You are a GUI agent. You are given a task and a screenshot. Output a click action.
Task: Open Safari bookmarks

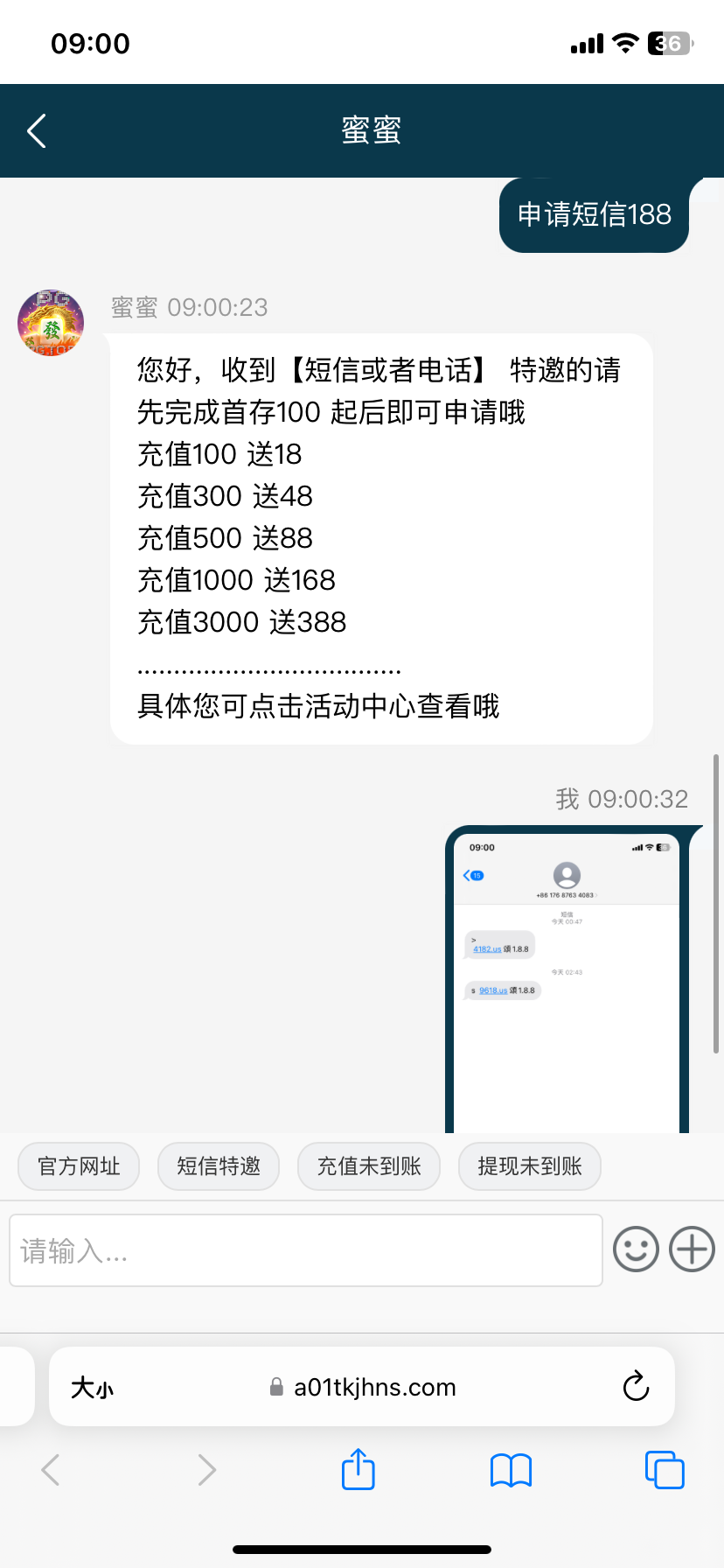[x=511, y=1470]
